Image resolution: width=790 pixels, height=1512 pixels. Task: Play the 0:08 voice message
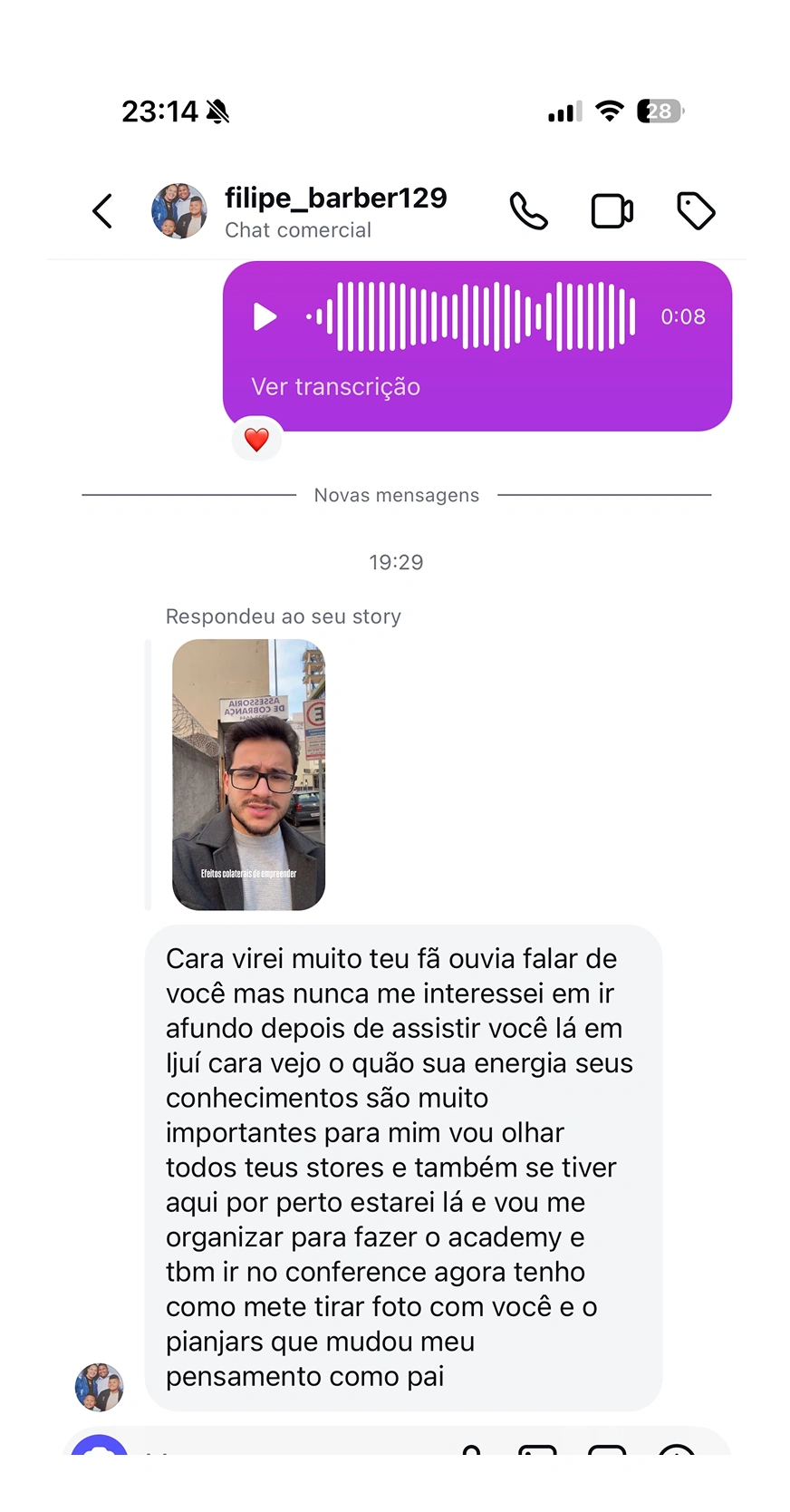point(264,317)
